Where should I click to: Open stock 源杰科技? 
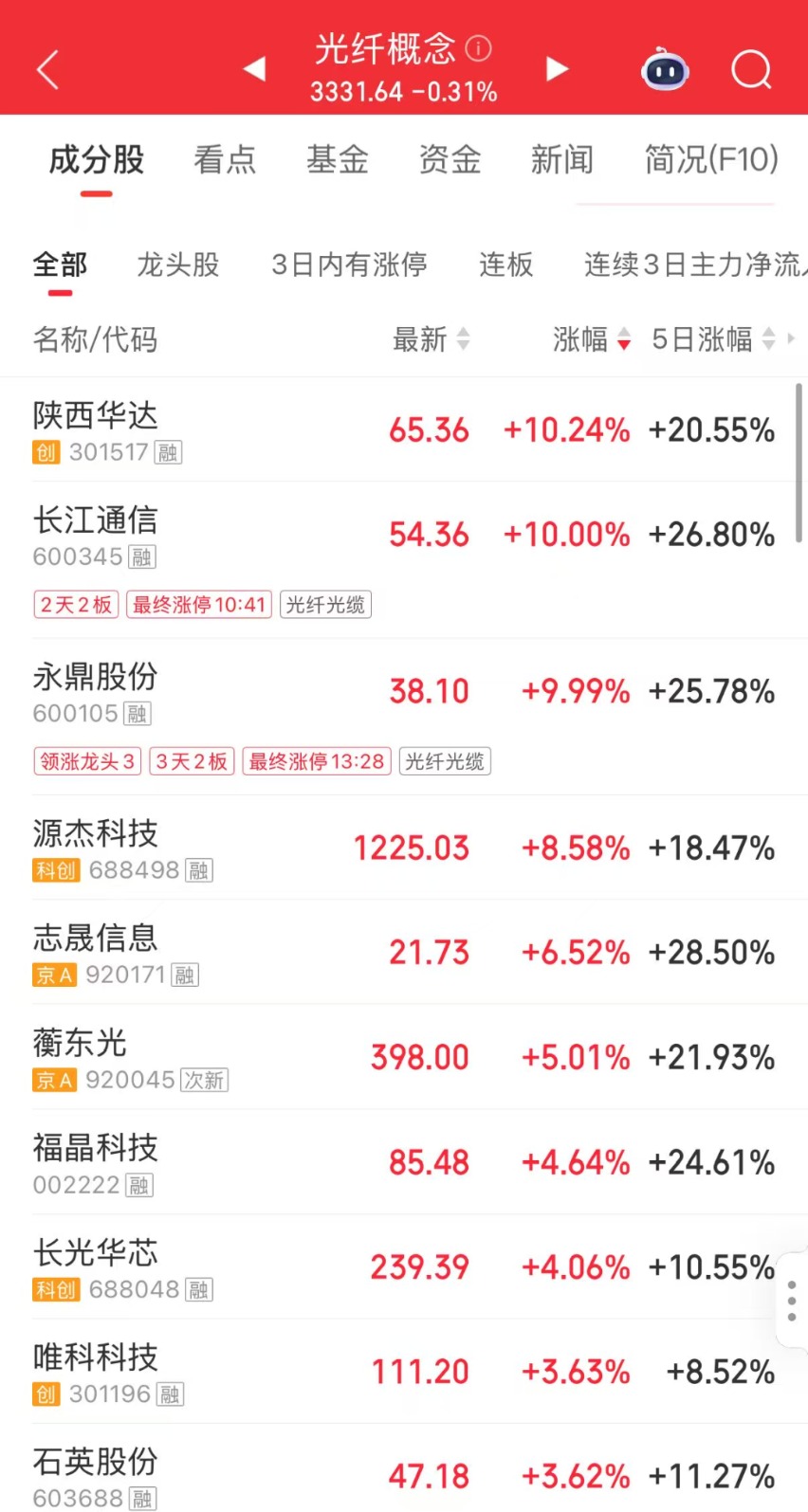(95, 834)
